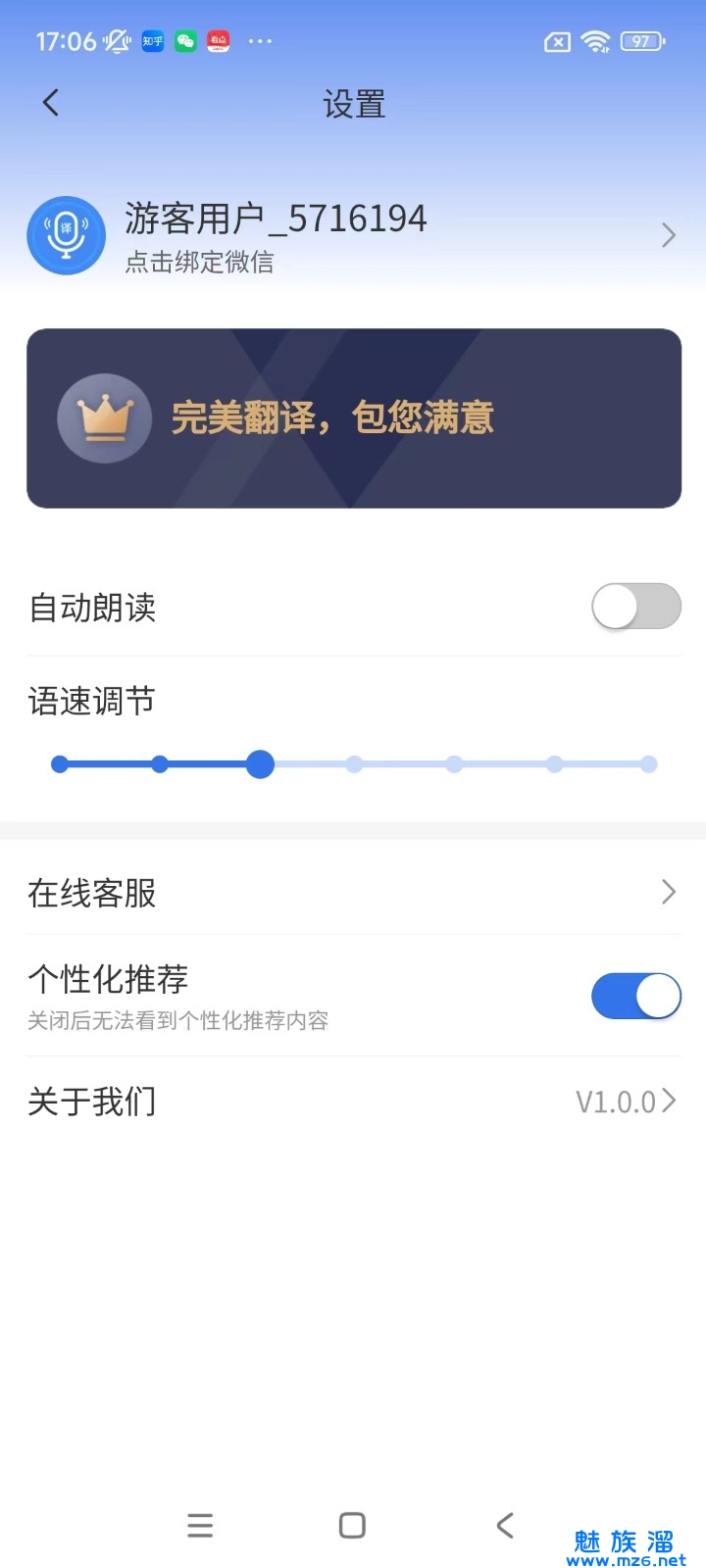706x1568 pixels.
Task: Disable the 个性化推荐 switch
Action: point(635,996)
